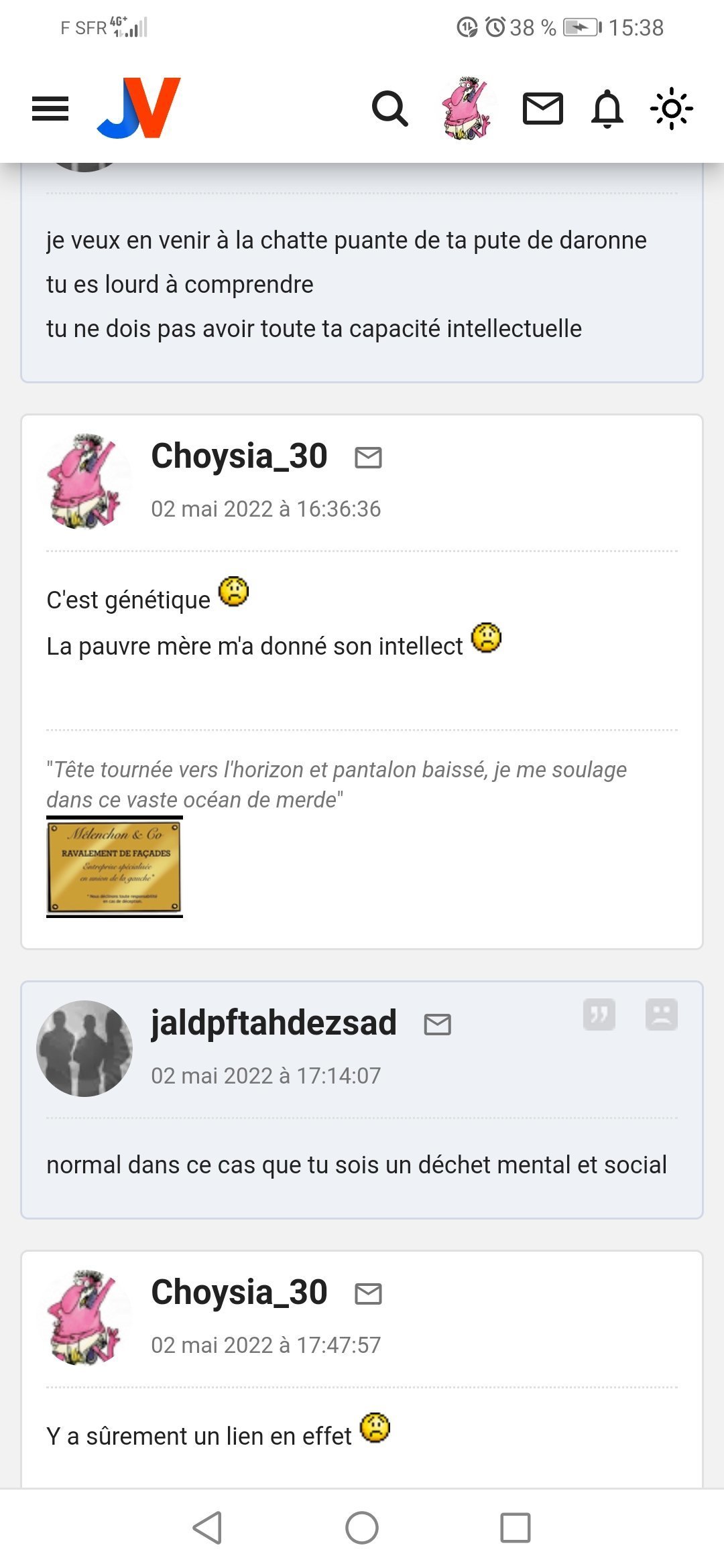View the Mélenchon & Co signature image

115,867
